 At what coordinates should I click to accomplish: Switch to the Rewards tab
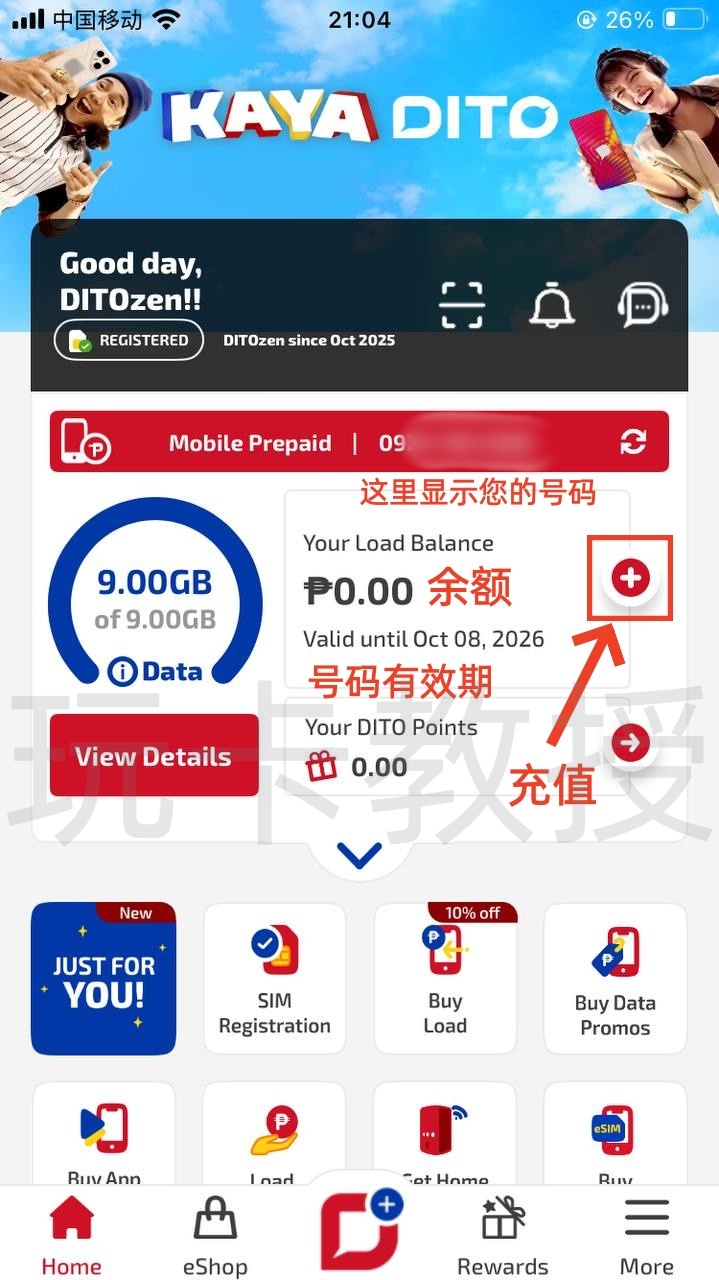pyautogui.click(x=502, y=1235)
